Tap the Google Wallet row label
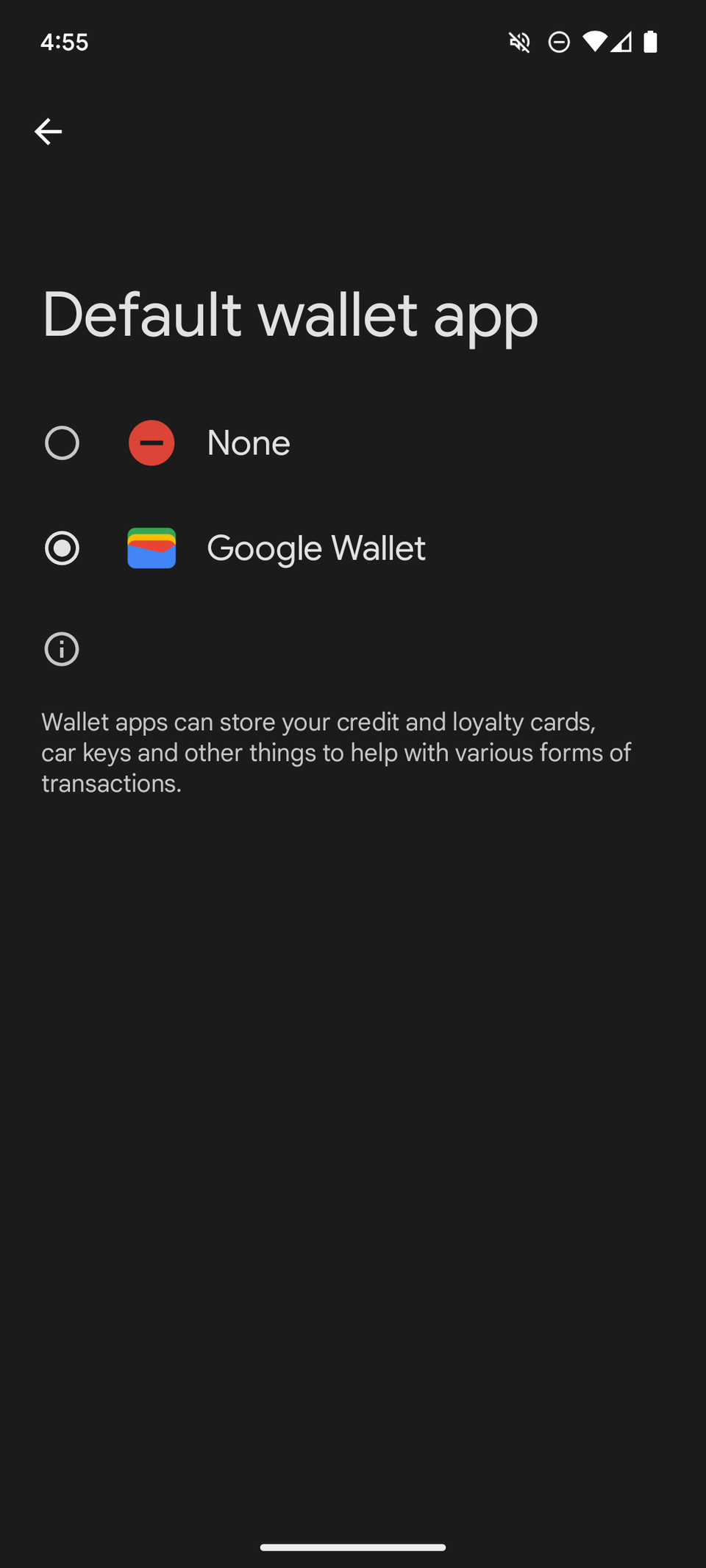The image size is (706, 1568). click(x=315, y=548)
